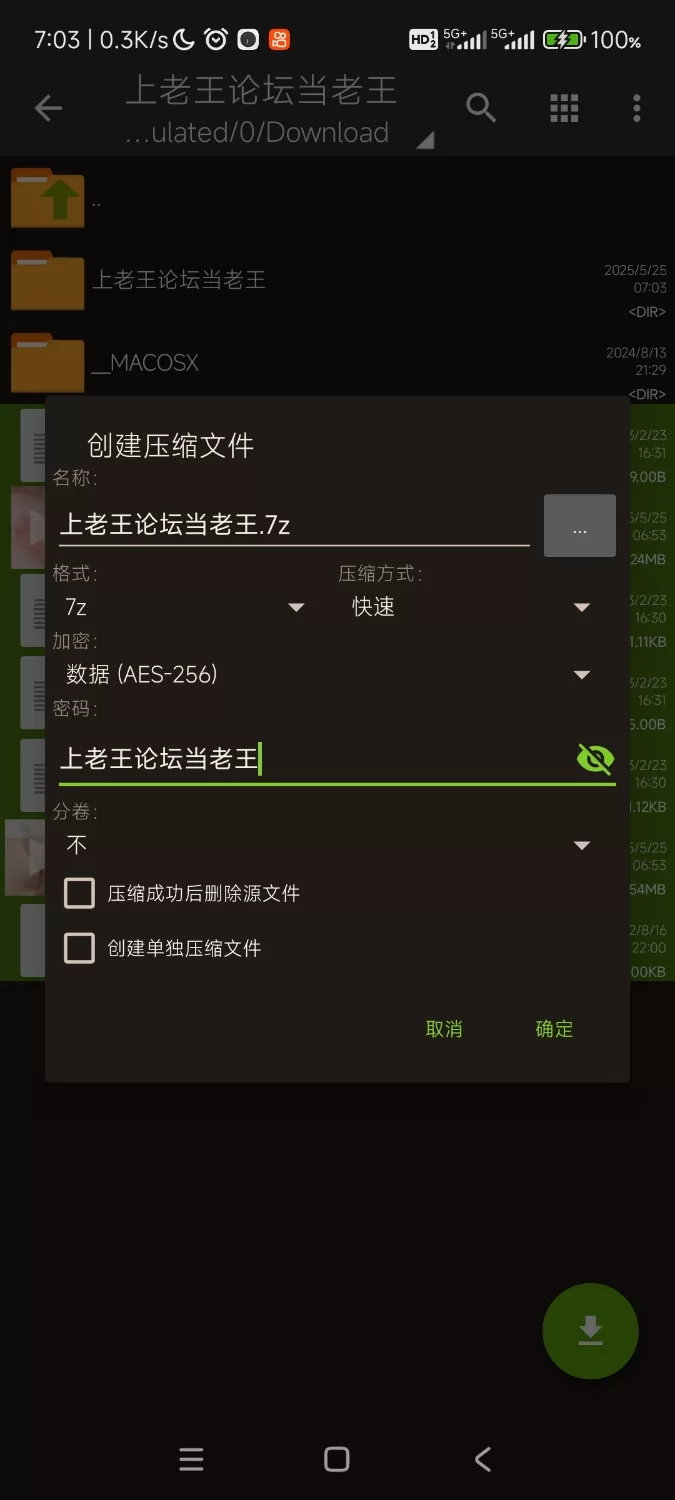
Task: Tap 取消 to cancel the dialog
Action: point(444,1029)
